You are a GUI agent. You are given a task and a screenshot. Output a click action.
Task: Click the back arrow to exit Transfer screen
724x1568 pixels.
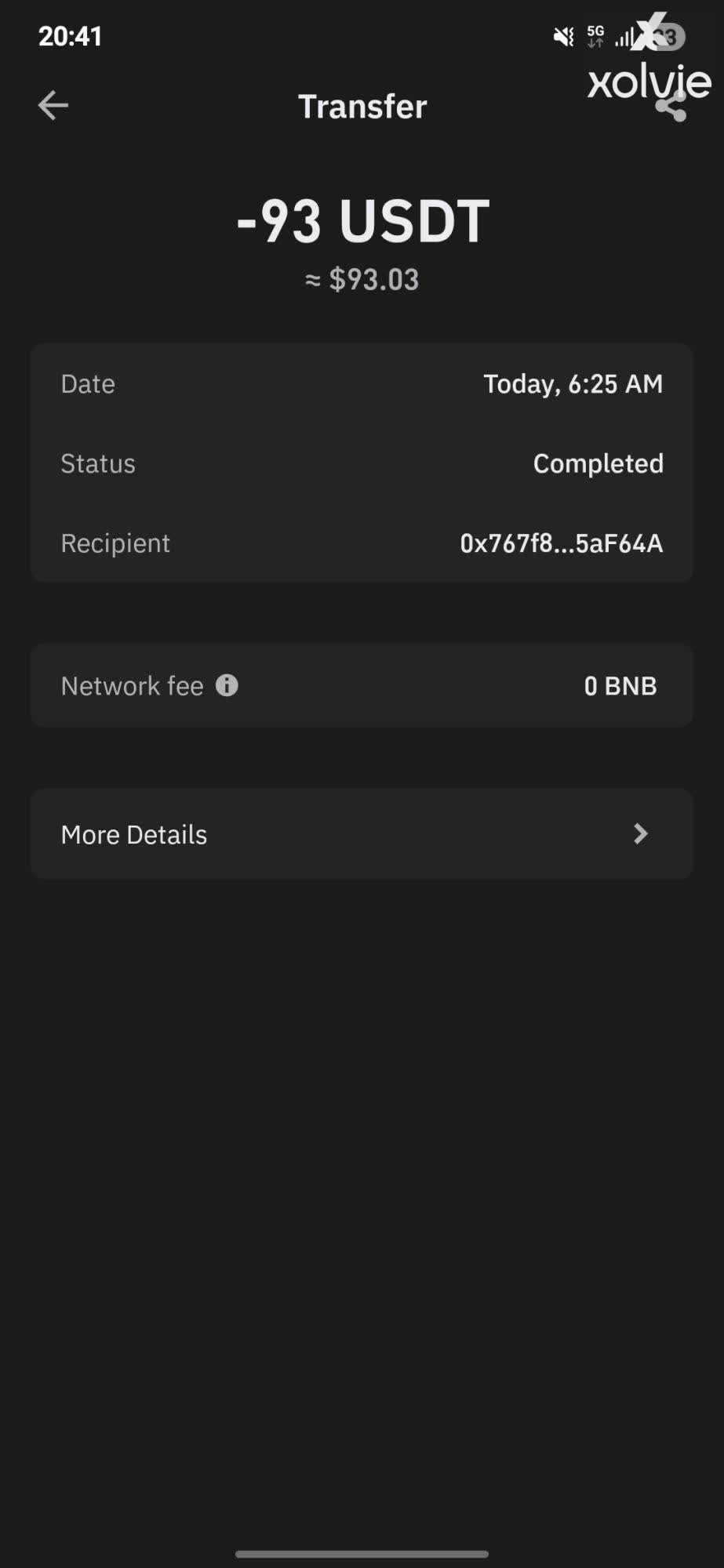(53, 104)
